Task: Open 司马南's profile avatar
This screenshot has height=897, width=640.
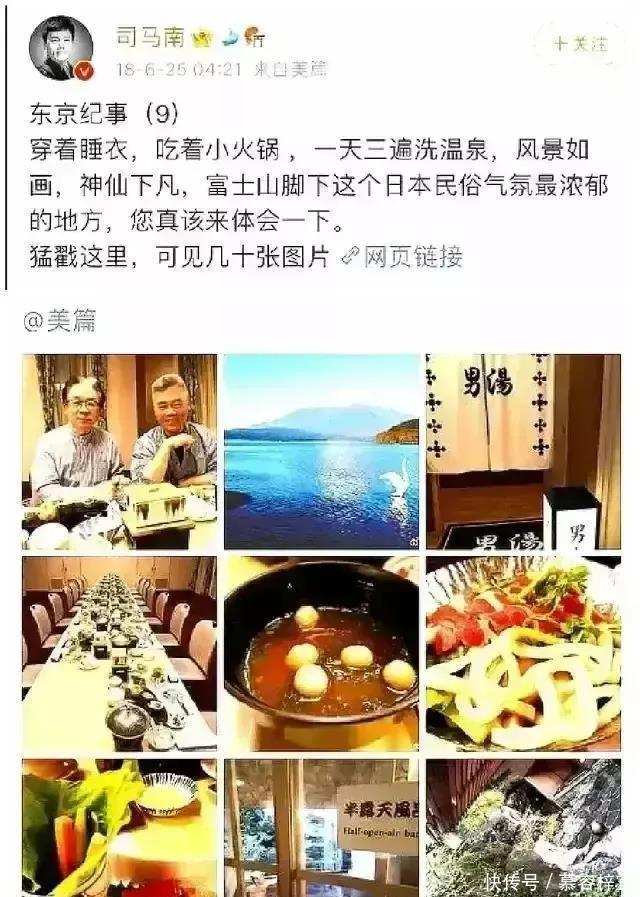Action: (x=60, y=48)
